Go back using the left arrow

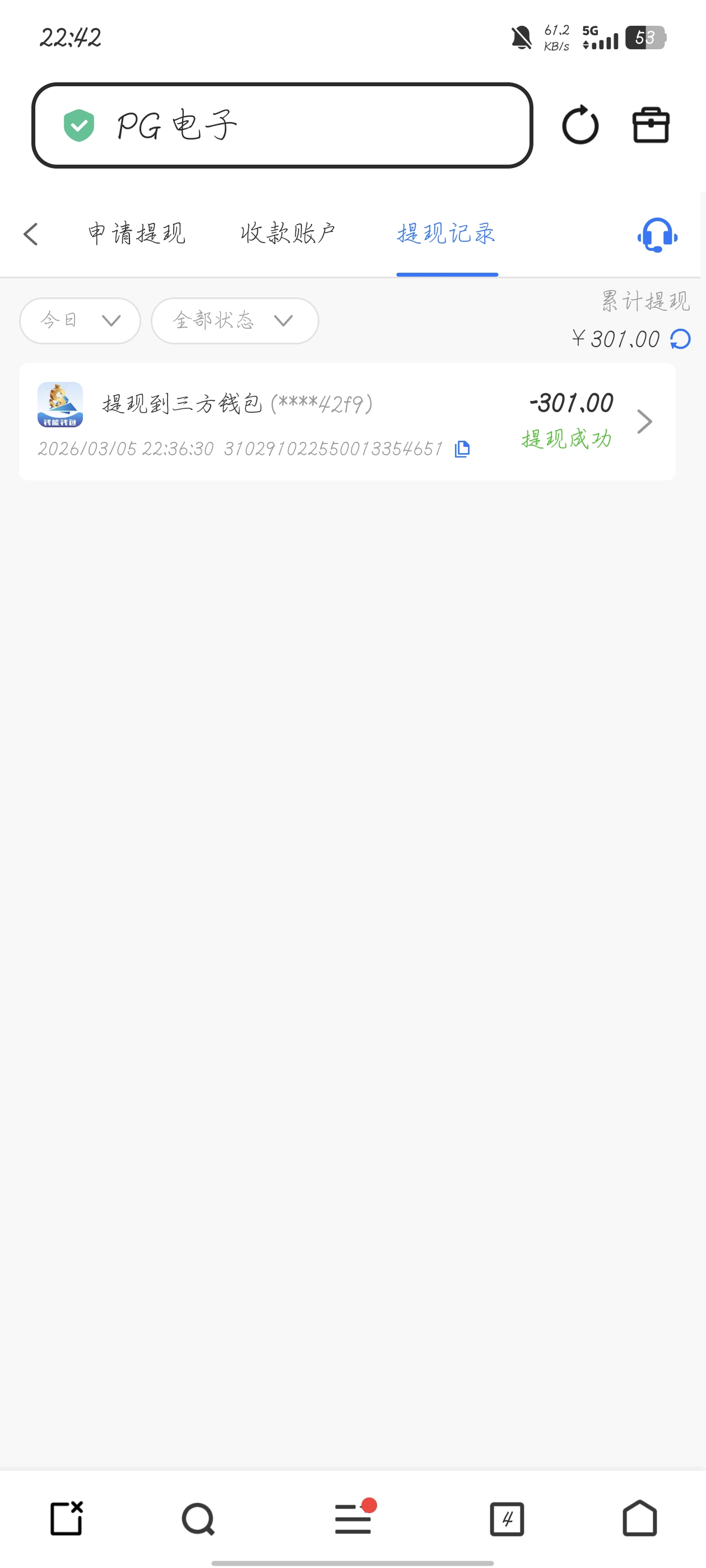(x=31, y=234)
